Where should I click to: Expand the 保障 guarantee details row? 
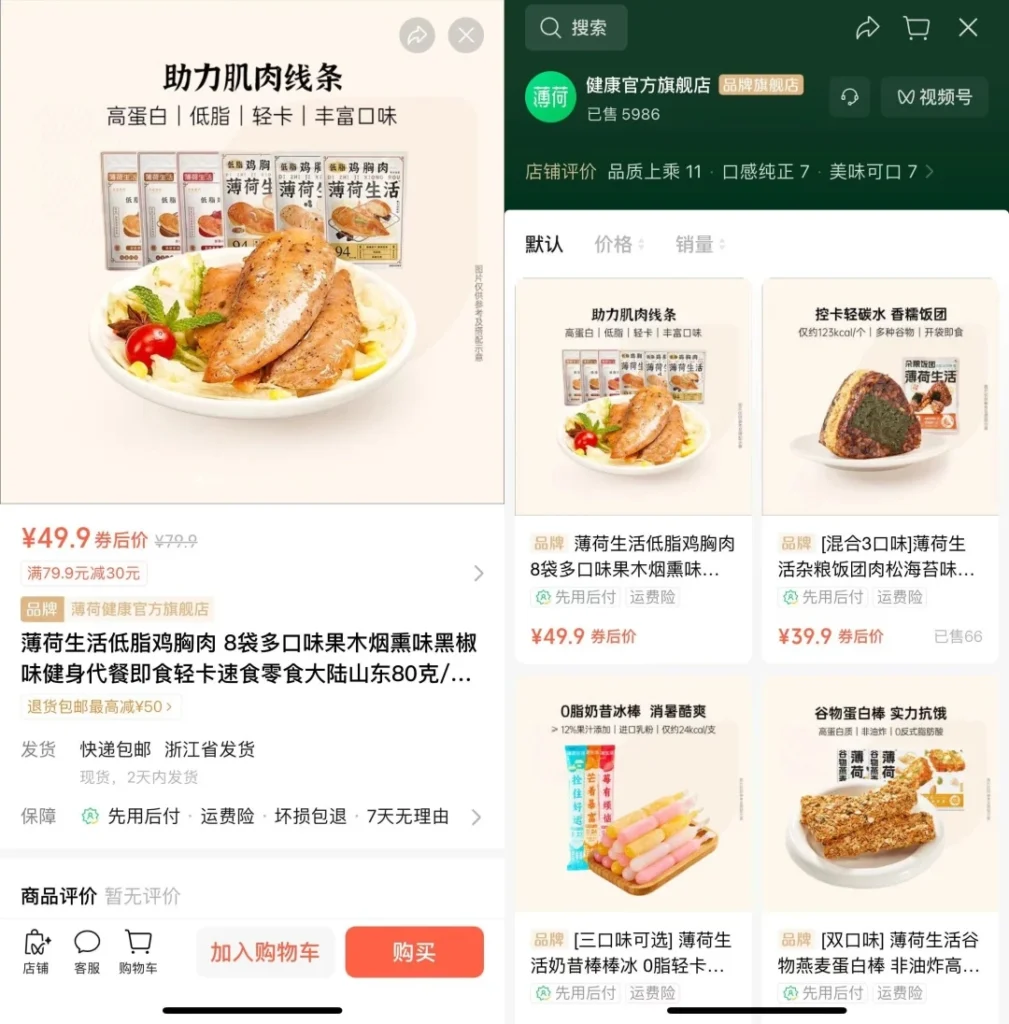[x=476, y=817]
